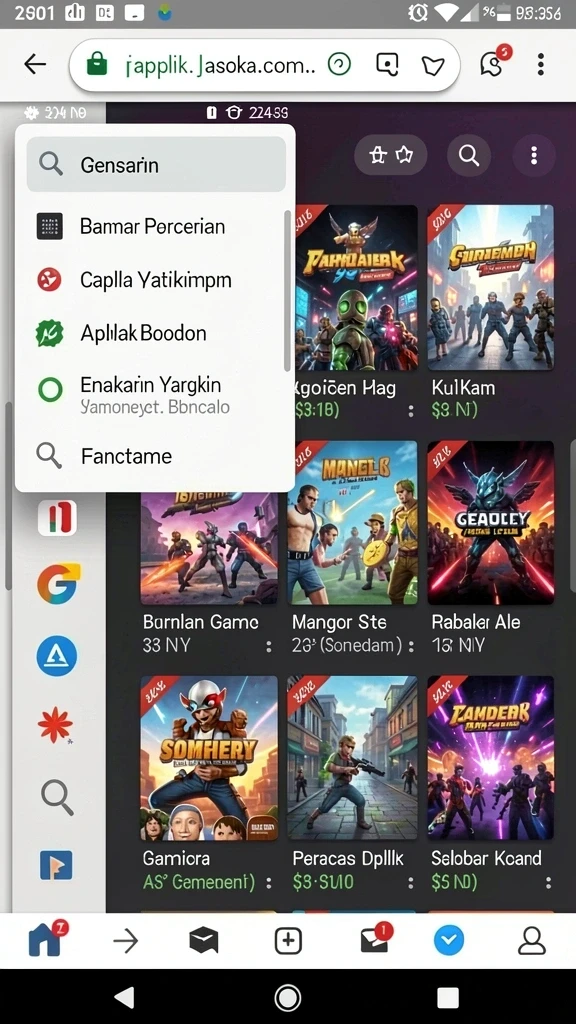The width and height of the screenshot is (576, 1024).
Task: Go to the home tab
Action: tap(46, 940)
